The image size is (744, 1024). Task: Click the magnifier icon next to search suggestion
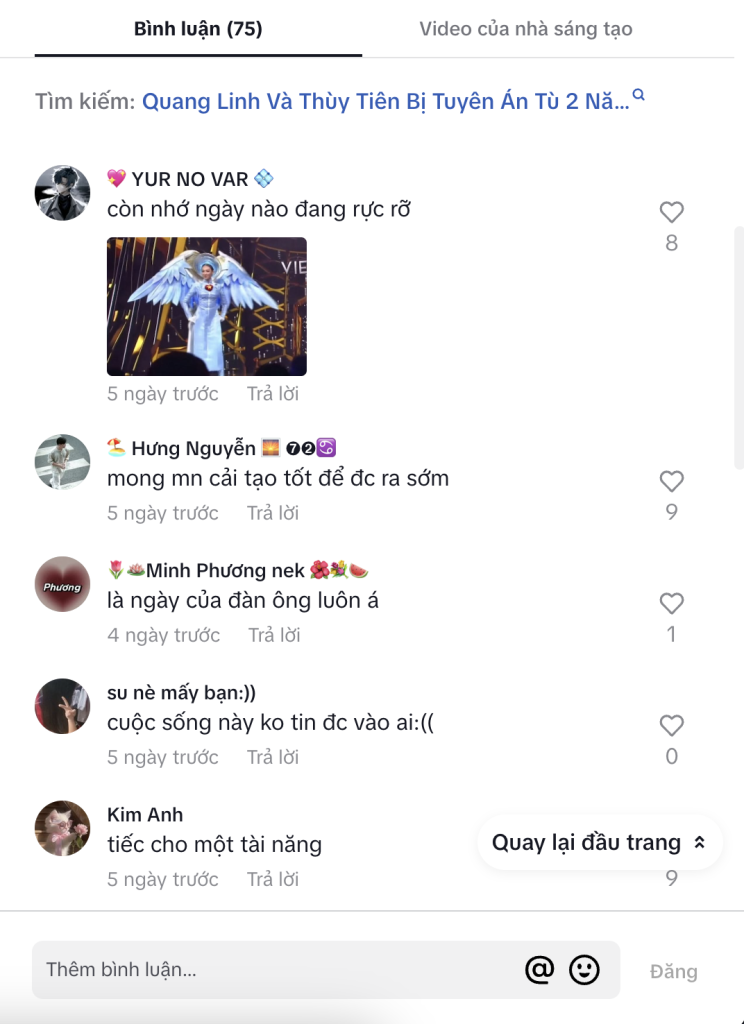(638, 95)
